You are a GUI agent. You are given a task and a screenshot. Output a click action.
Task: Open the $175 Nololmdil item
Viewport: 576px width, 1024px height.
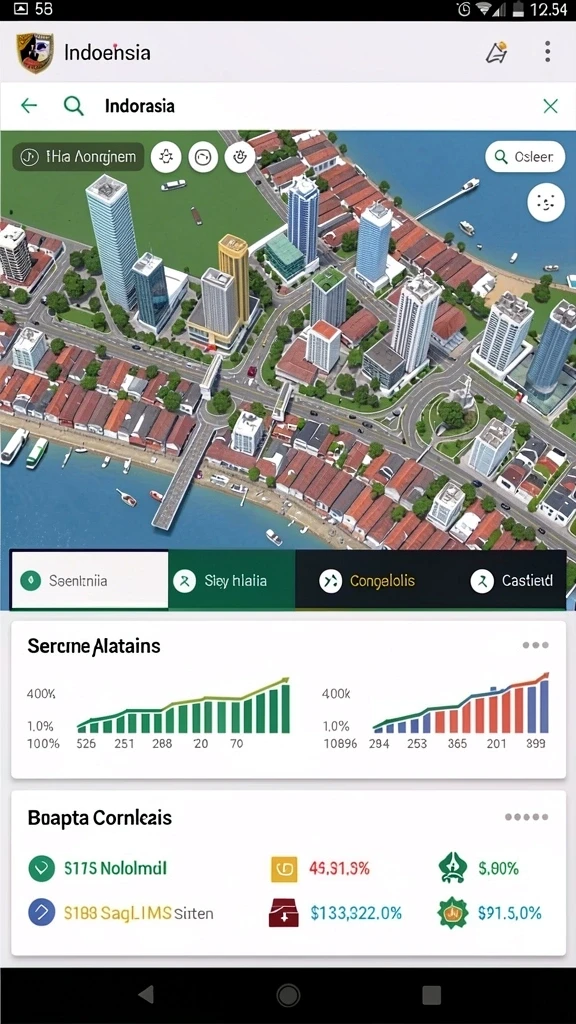[98, 868]
